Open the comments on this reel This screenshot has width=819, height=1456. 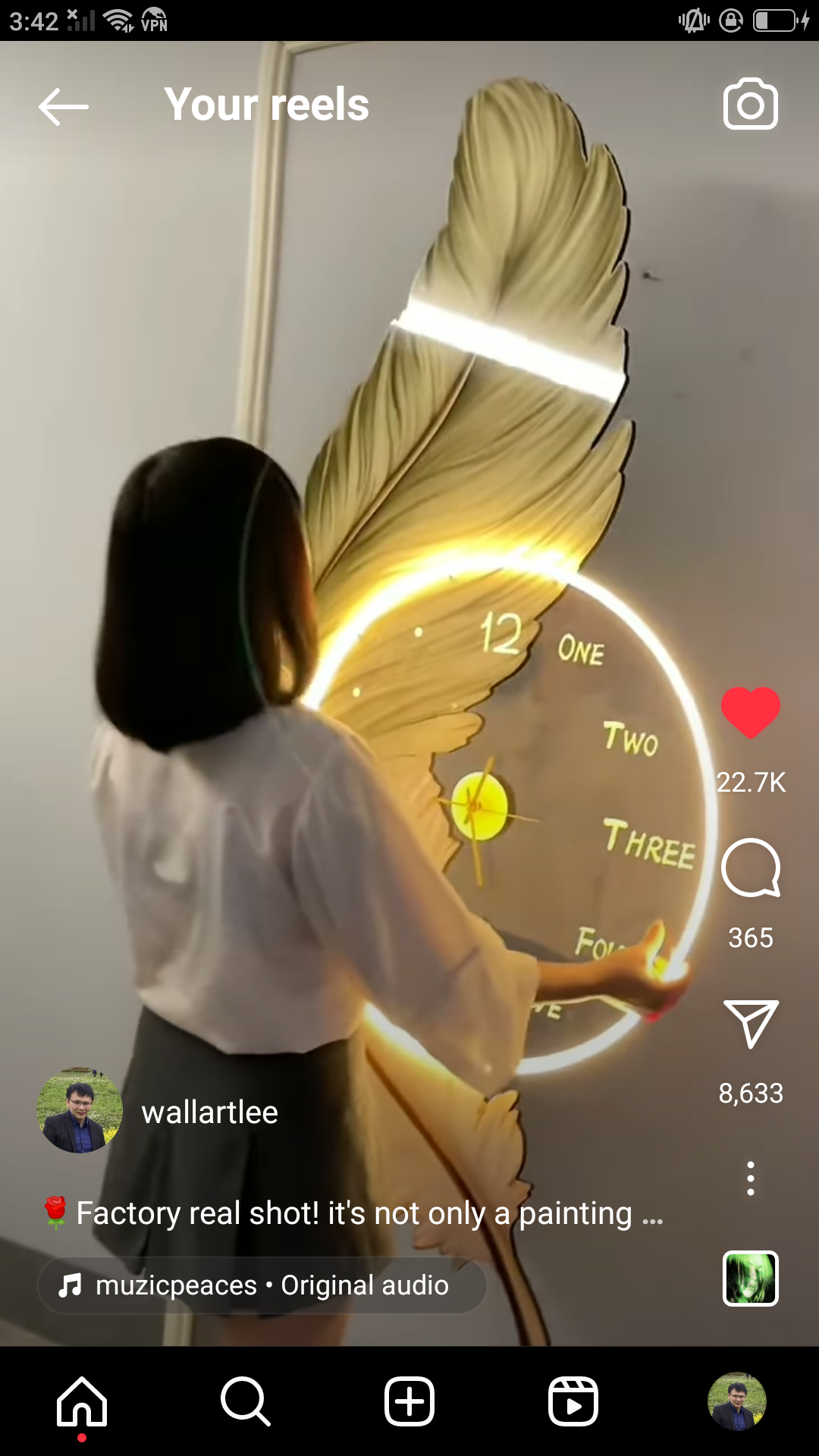tap(750, 868)
